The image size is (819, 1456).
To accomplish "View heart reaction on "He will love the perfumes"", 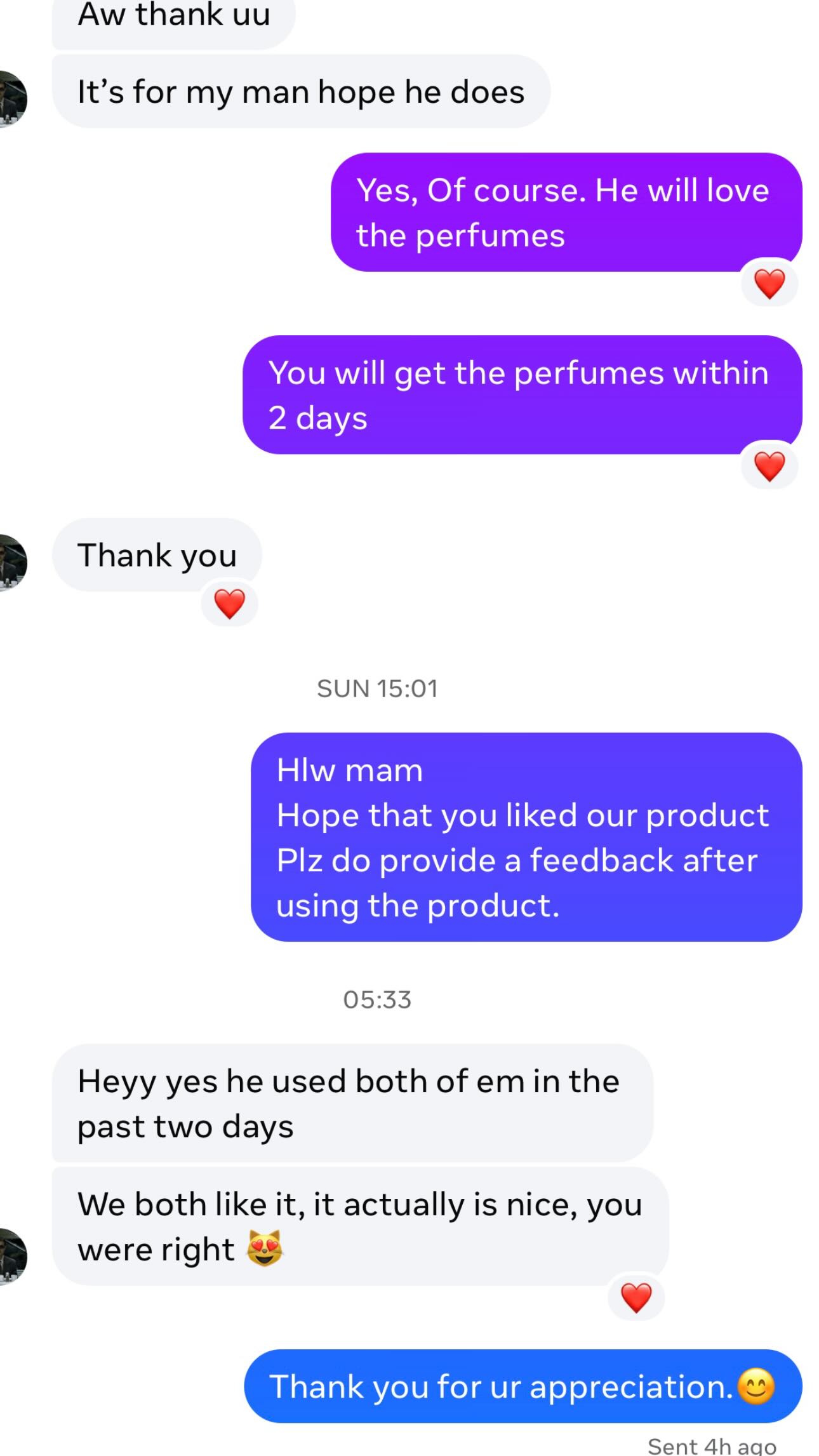I will click(x=769, y=283).
